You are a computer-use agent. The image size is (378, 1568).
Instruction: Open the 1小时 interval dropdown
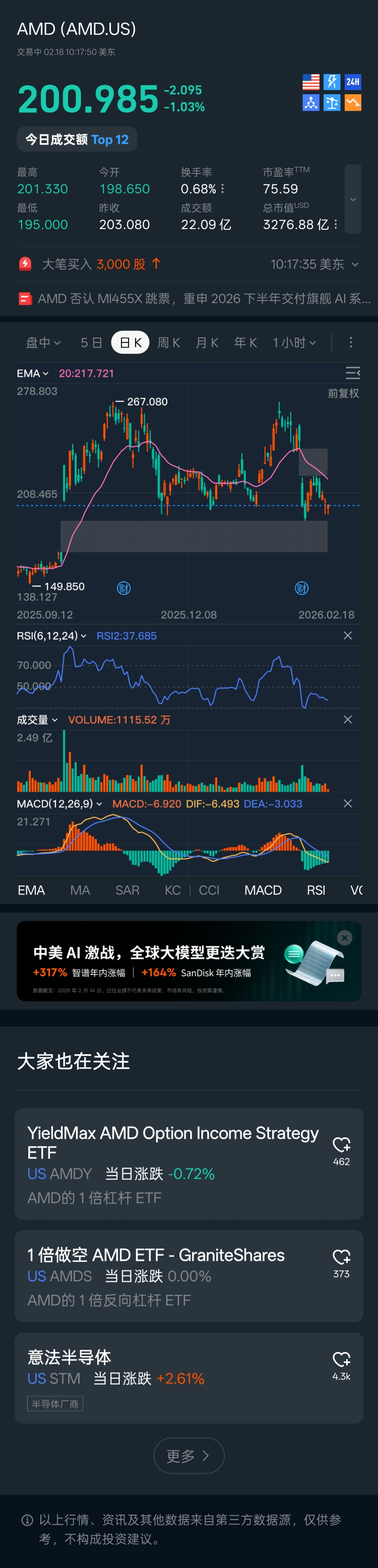294,343
